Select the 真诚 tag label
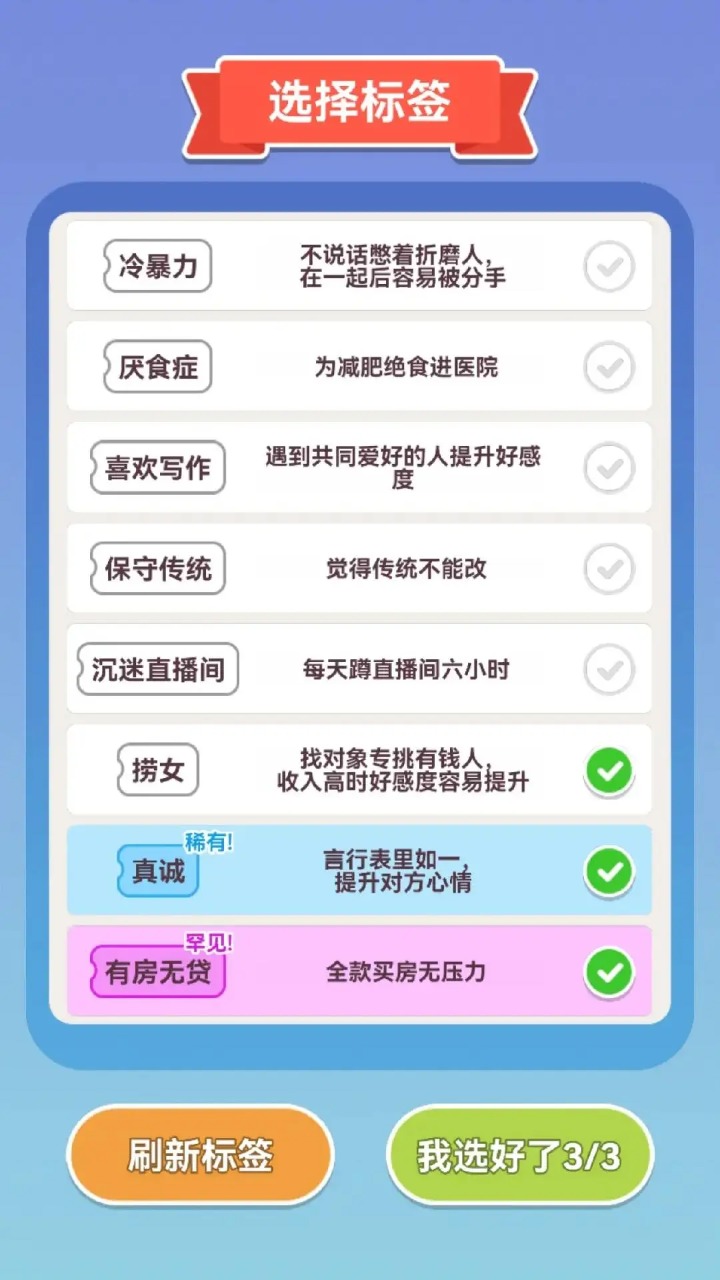The width and height of the screenshot is (720, 1280). point(158,872)
